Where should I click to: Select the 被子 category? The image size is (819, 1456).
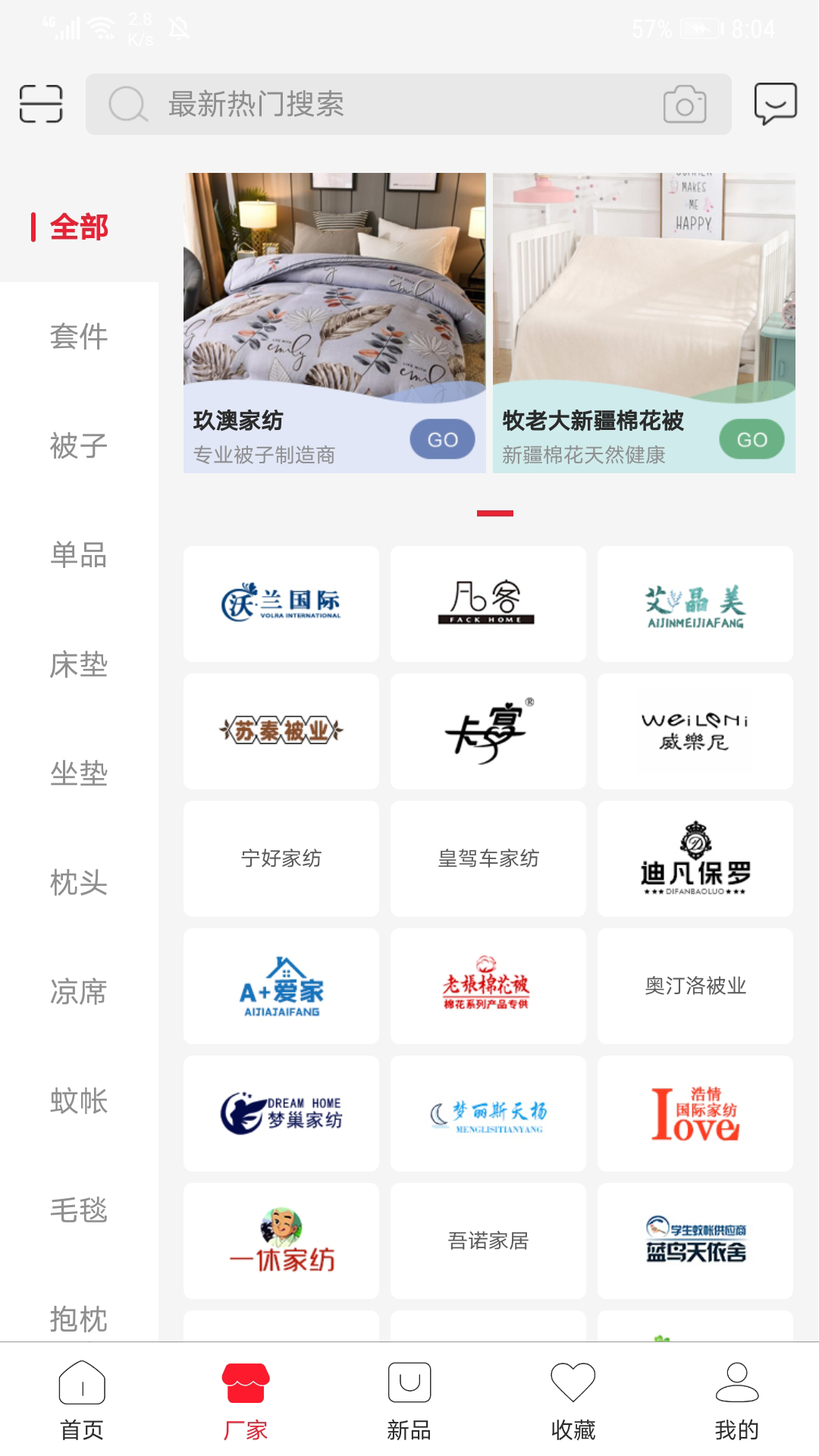[x=79, y=446]
